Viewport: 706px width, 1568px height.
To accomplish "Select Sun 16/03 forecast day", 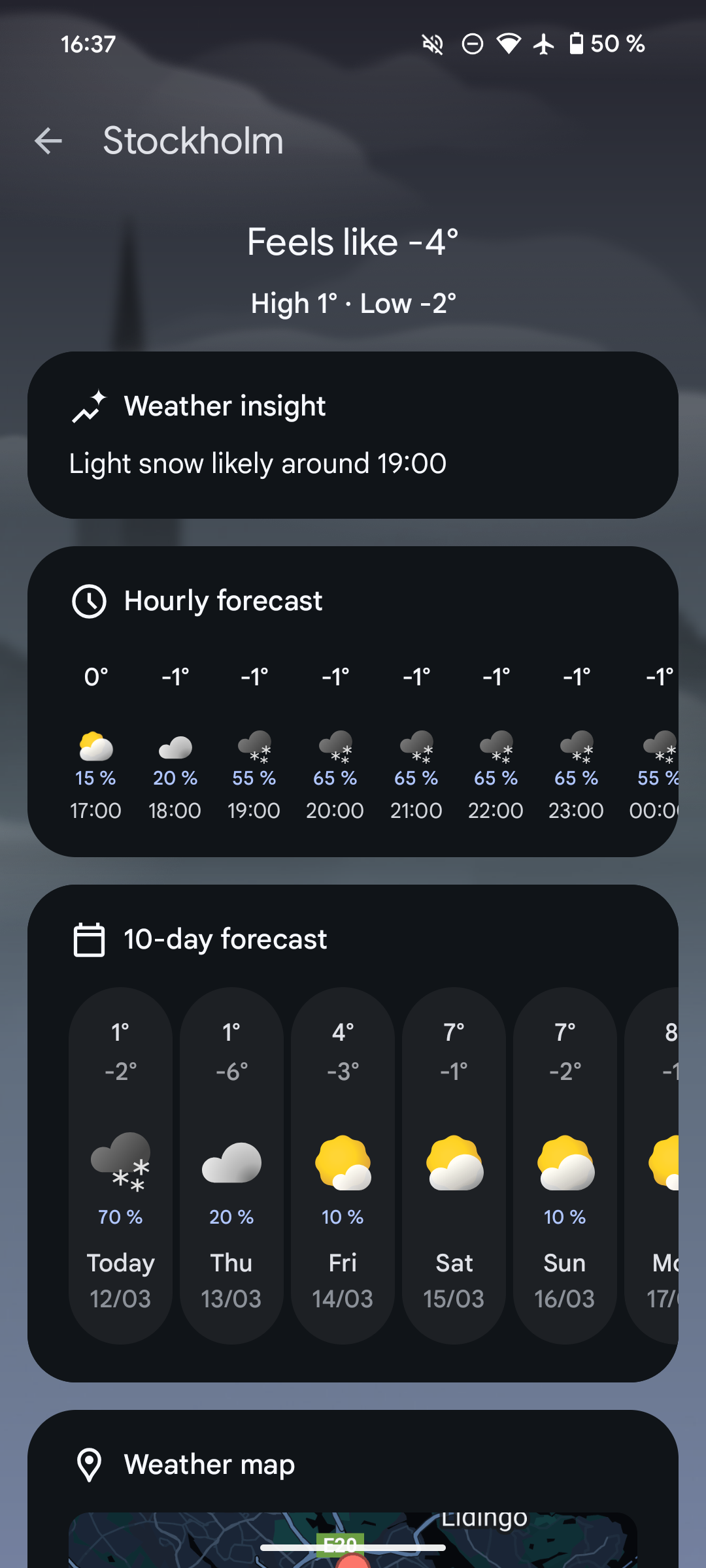I will tap(565, 1165).
